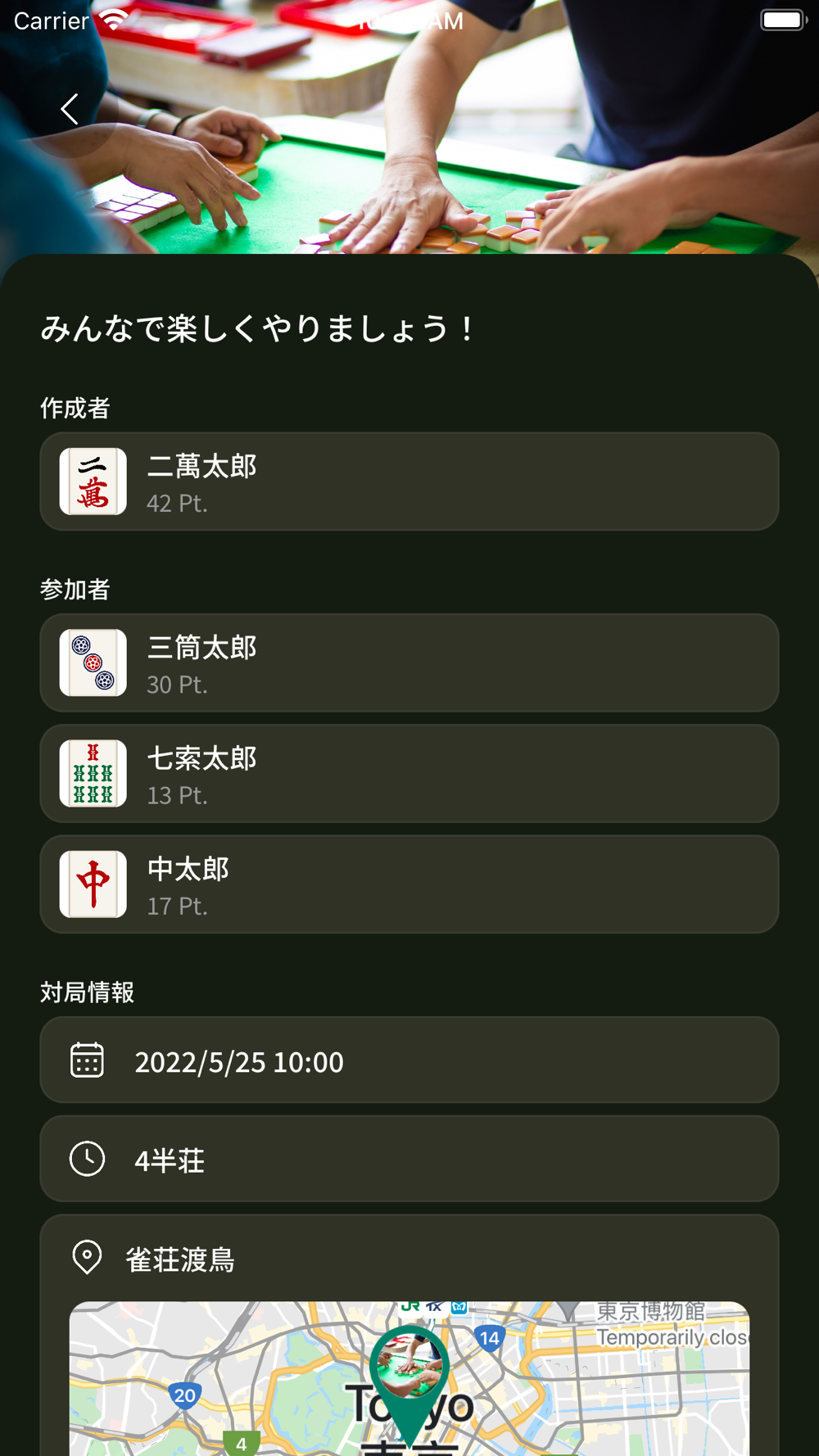Open participant 七索太郎's row
This screenshot has width=819, height=1456.
click(409, 773)
